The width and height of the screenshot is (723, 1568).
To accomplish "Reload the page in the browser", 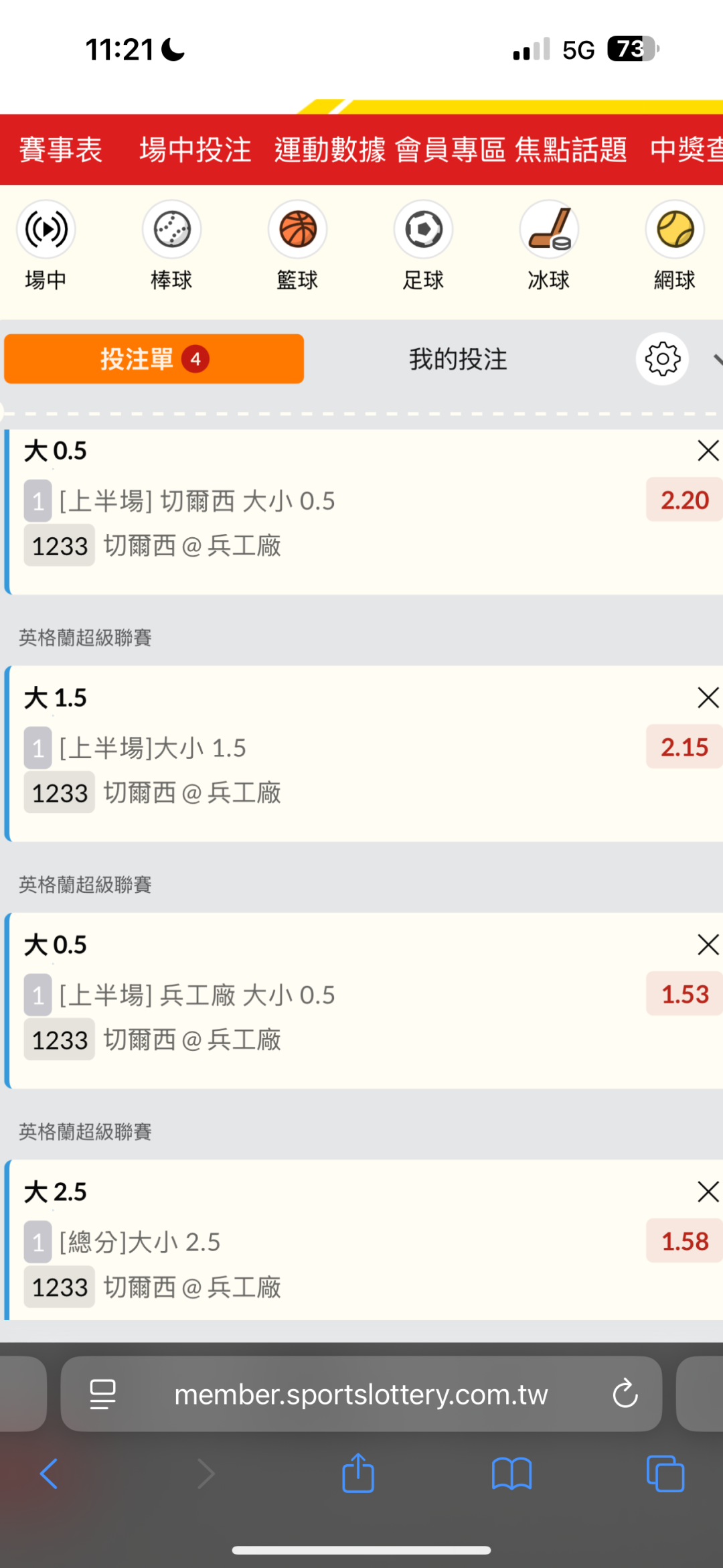I will point(625,1393).
